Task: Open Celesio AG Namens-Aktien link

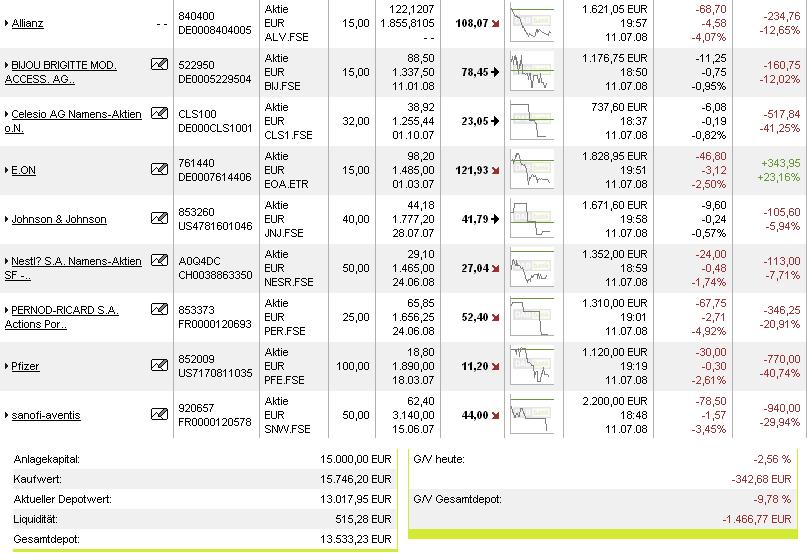Action: tap(73, 114)
